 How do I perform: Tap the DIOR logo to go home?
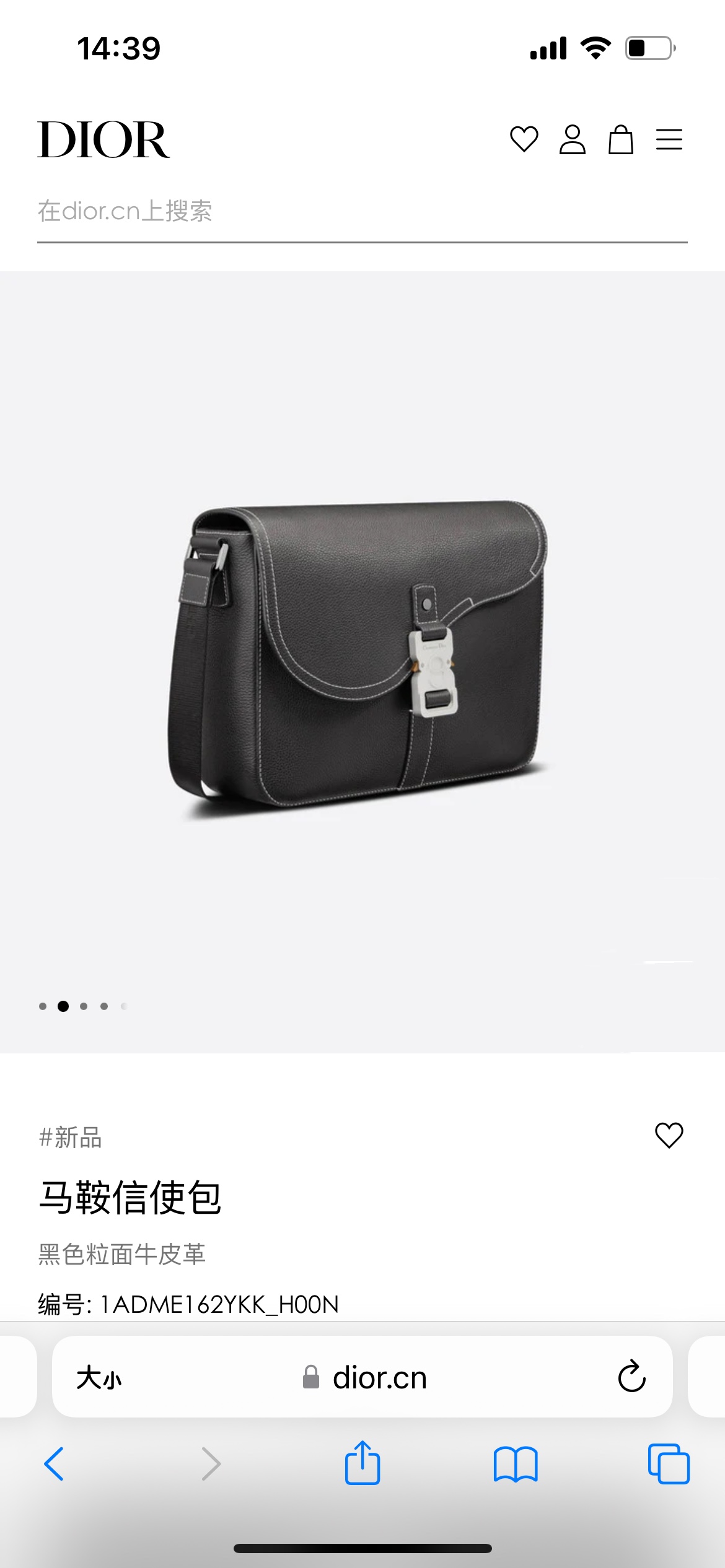coord(103,140)
